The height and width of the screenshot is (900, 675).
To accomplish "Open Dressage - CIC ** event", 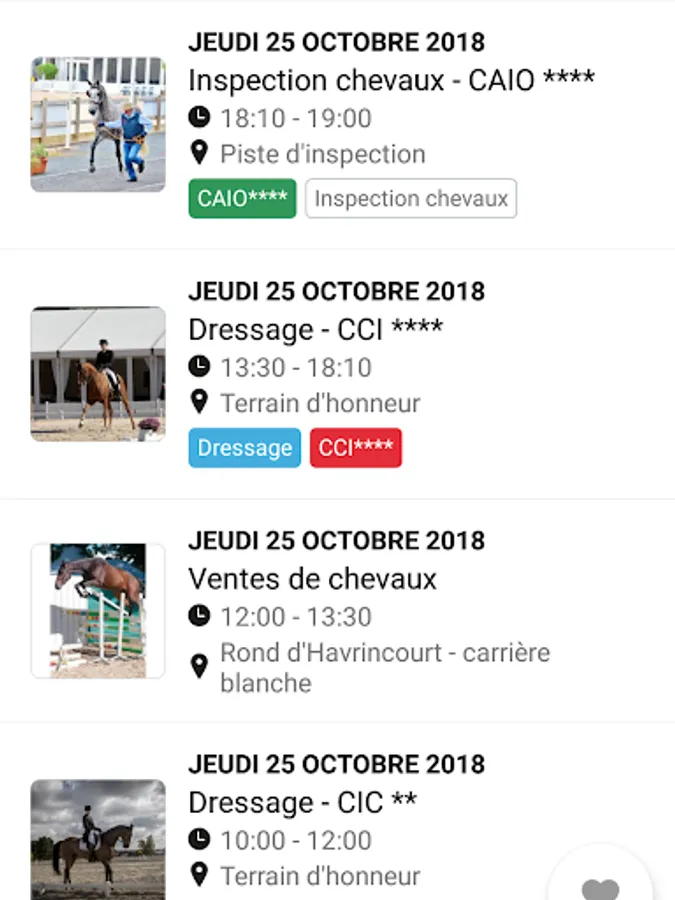I will pos(303,803).
